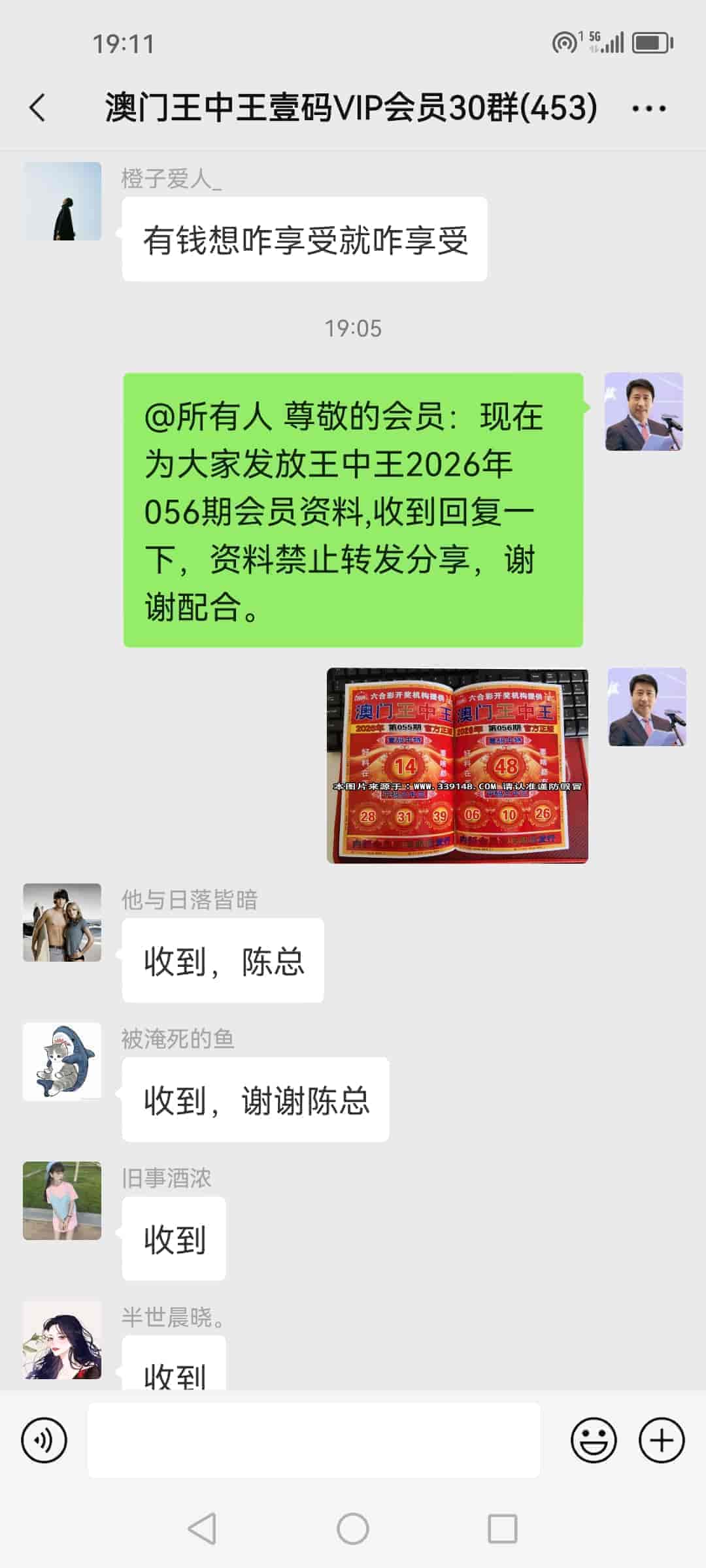Open the shared 澳门王中王 image
Viewport: 706px width, 1568px height.
tap(457, 765)
